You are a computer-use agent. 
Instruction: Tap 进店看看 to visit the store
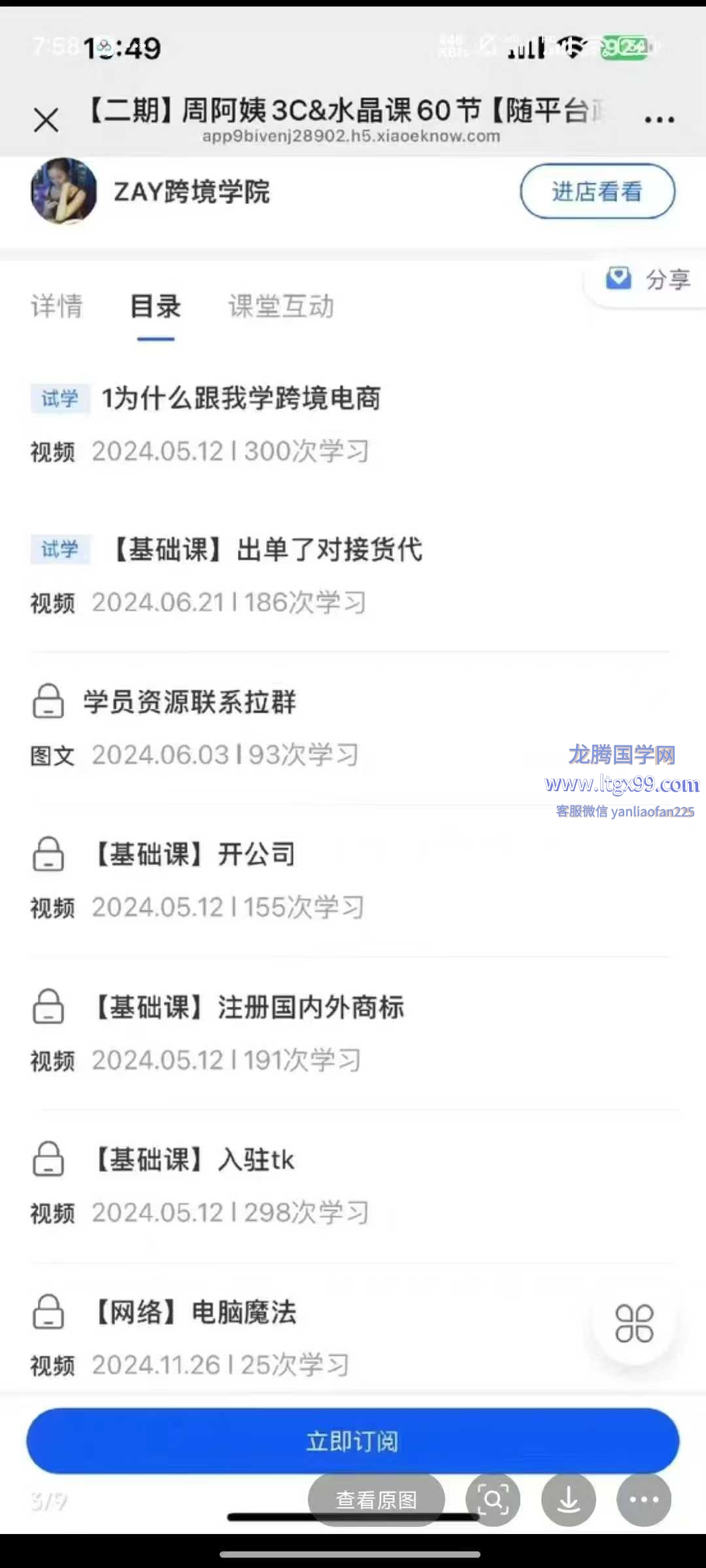[x=597, y=191]
